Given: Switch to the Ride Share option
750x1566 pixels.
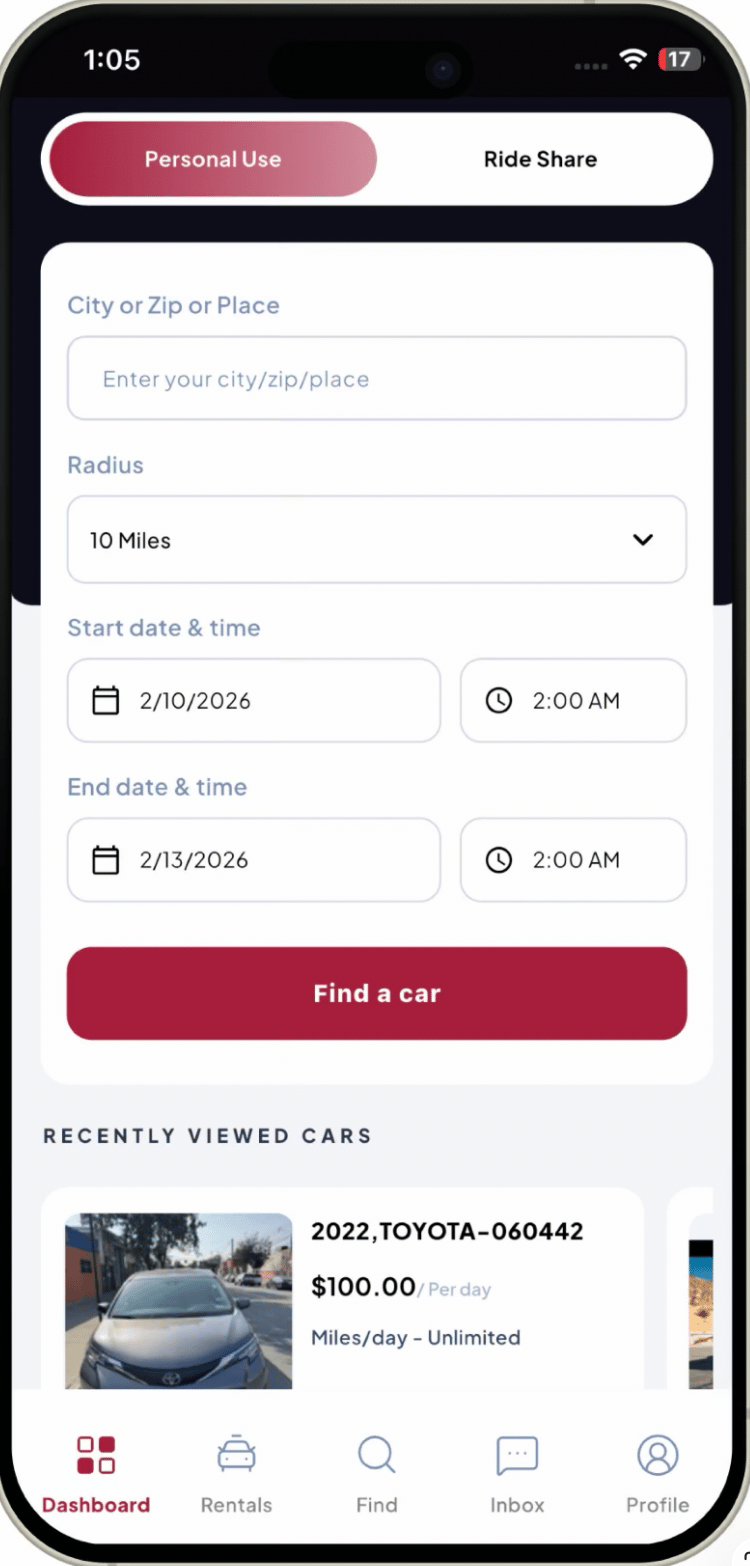Looking at the screenshot, I should click(x=540, y=159).
